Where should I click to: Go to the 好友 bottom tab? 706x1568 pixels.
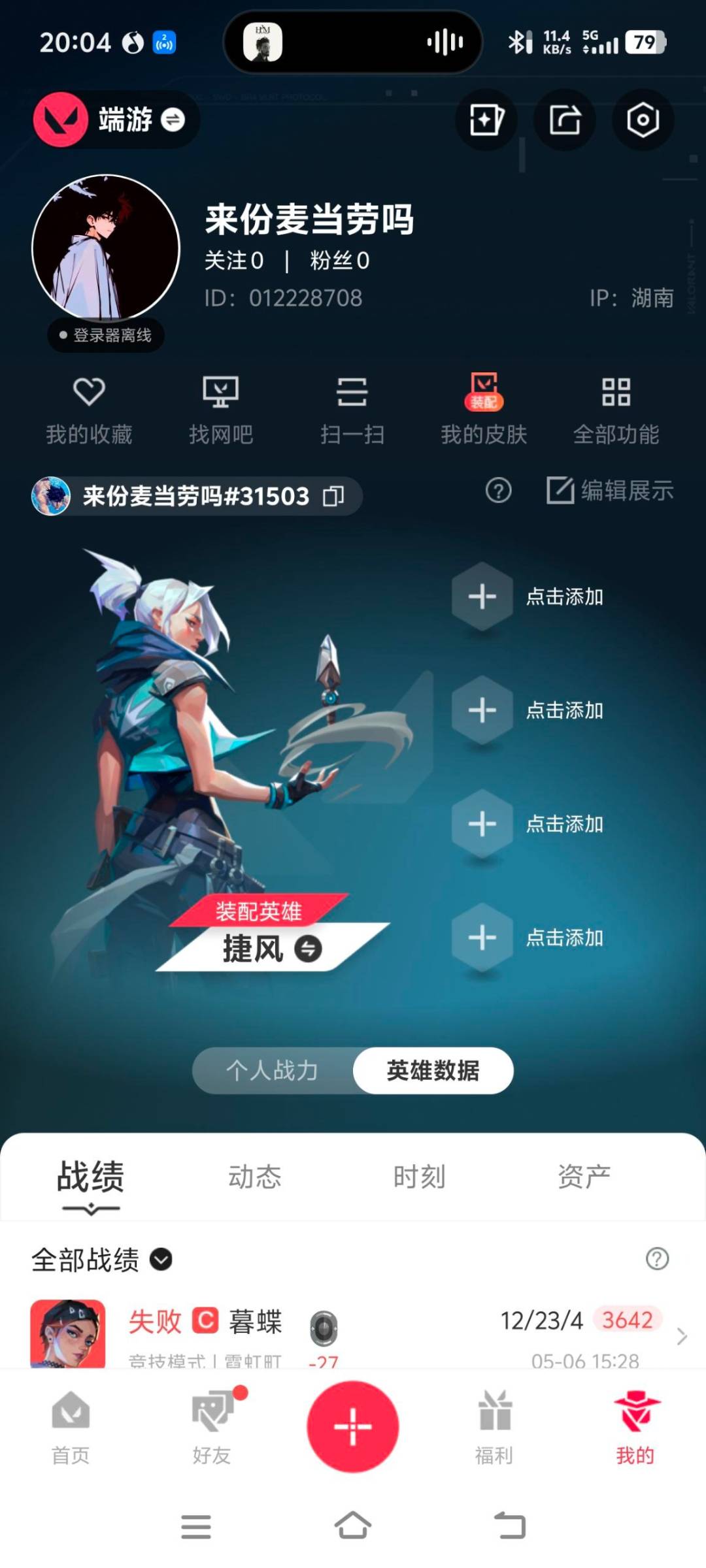point(212,1427)
